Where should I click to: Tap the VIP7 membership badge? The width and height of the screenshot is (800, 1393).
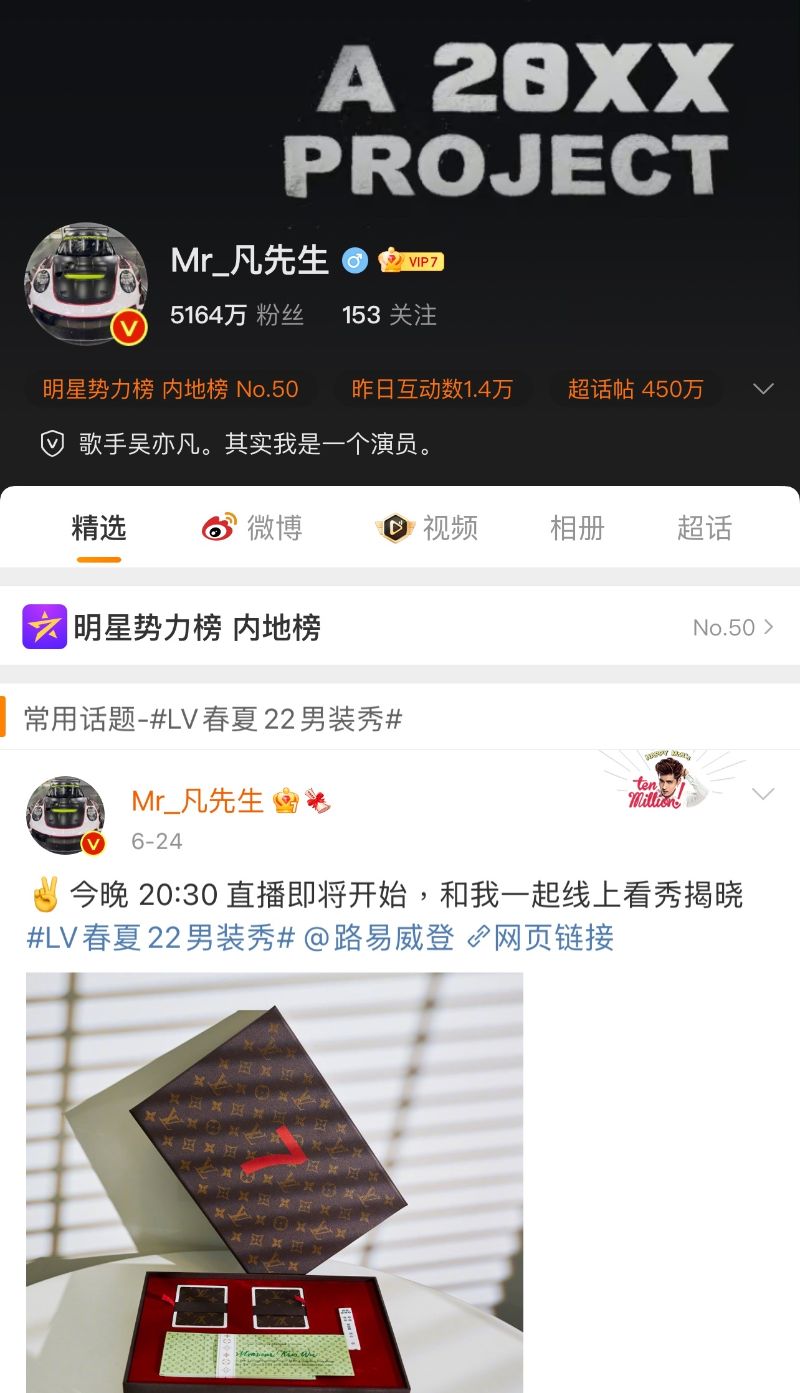pos(411,261)
